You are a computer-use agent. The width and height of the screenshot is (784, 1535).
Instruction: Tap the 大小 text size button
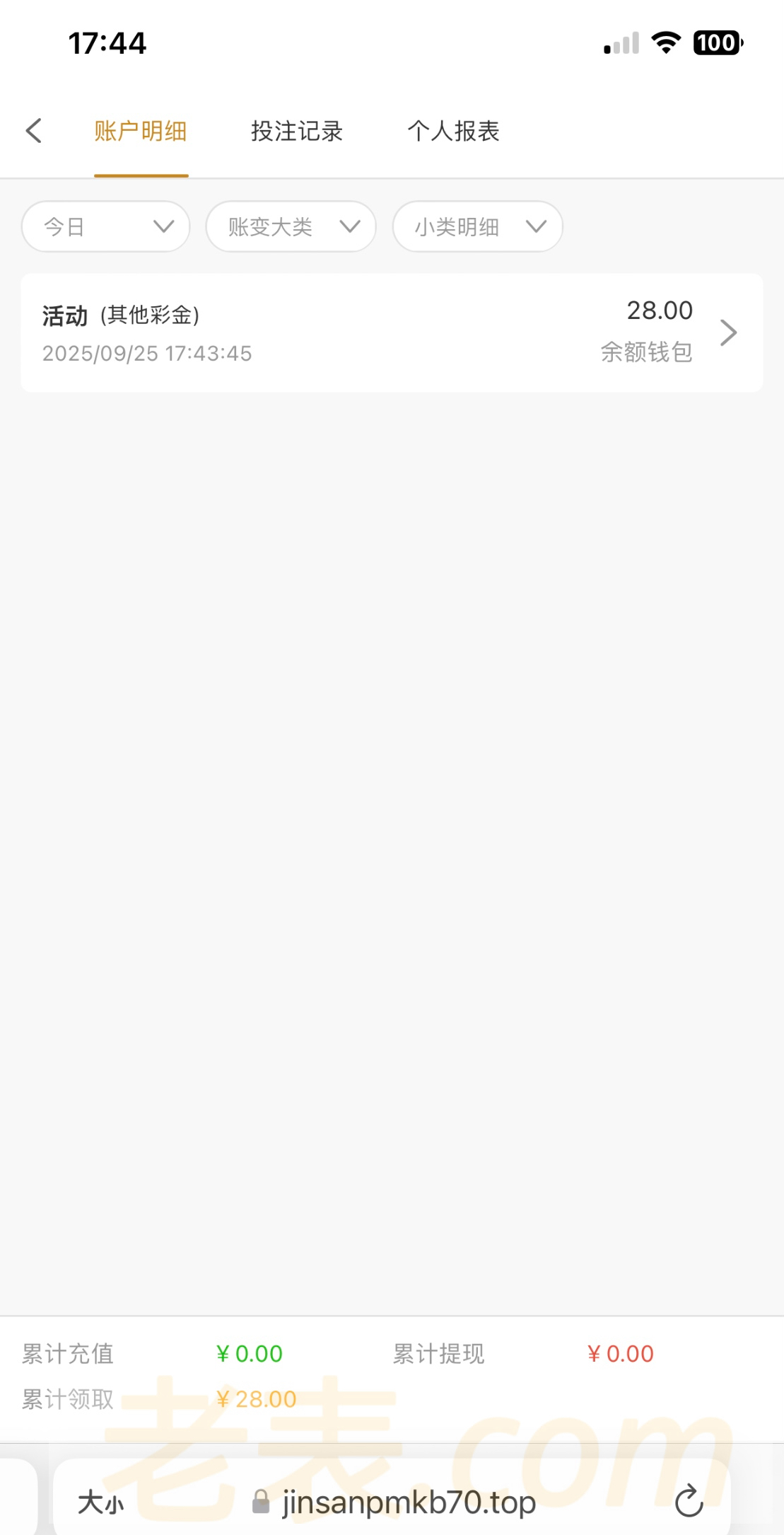100,1502
